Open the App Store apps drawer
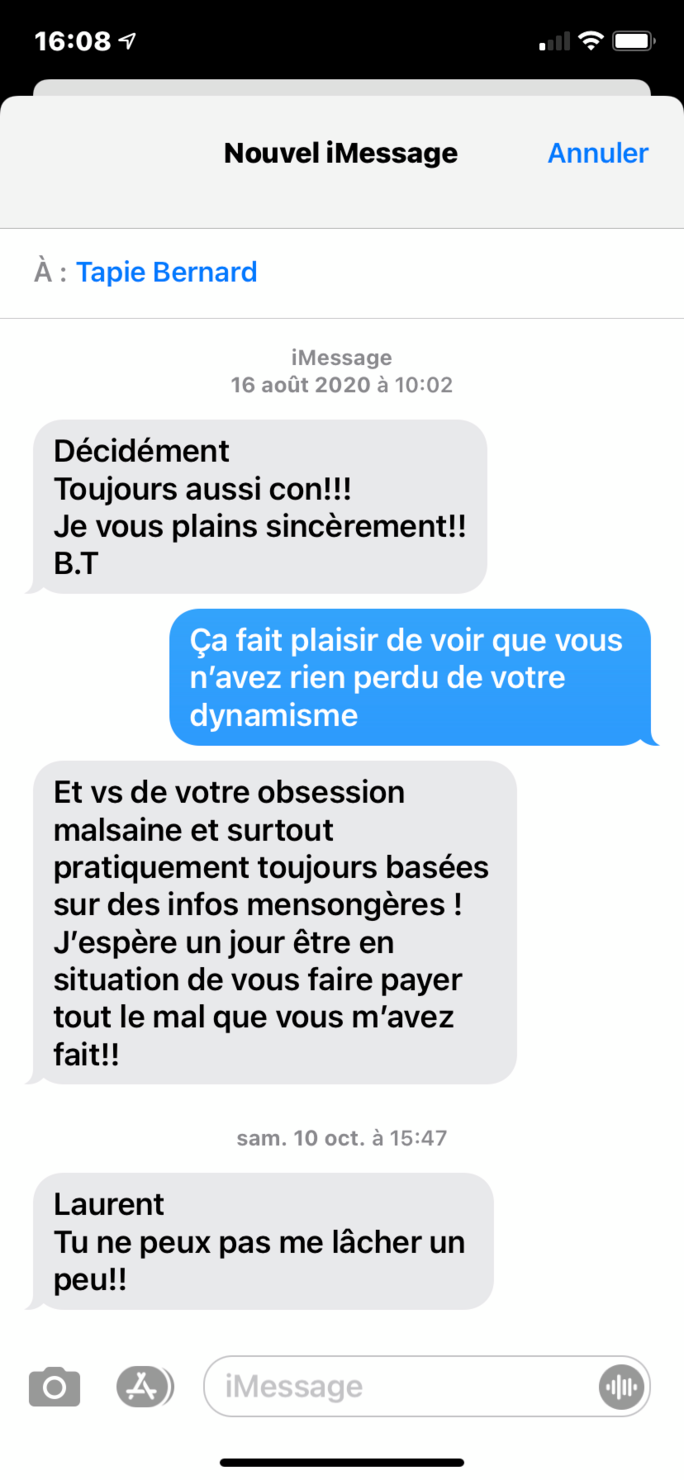The height and width of the screenshot is (1480, 684). point(145,1386)
